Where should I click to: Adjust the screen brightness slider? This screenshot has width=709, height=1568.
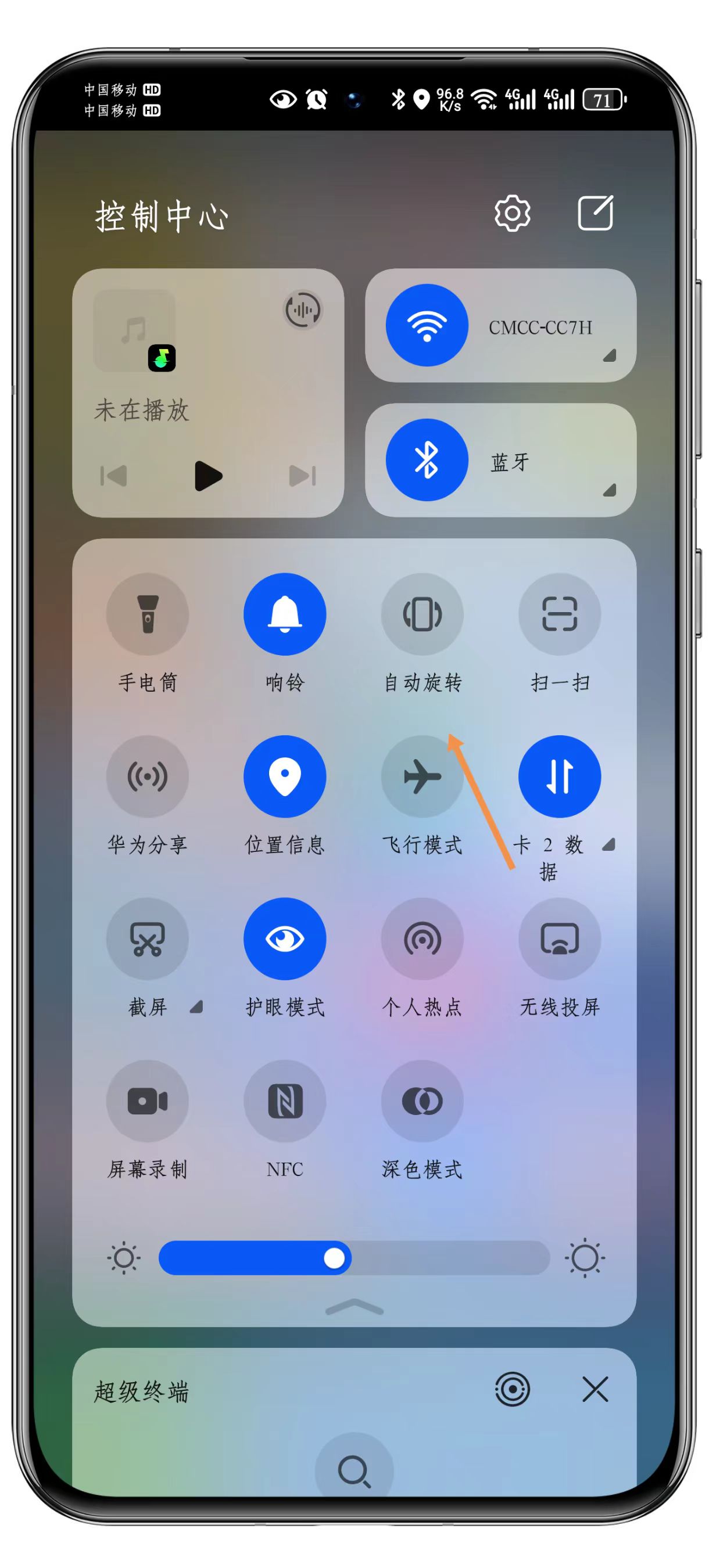point(334,1257)
